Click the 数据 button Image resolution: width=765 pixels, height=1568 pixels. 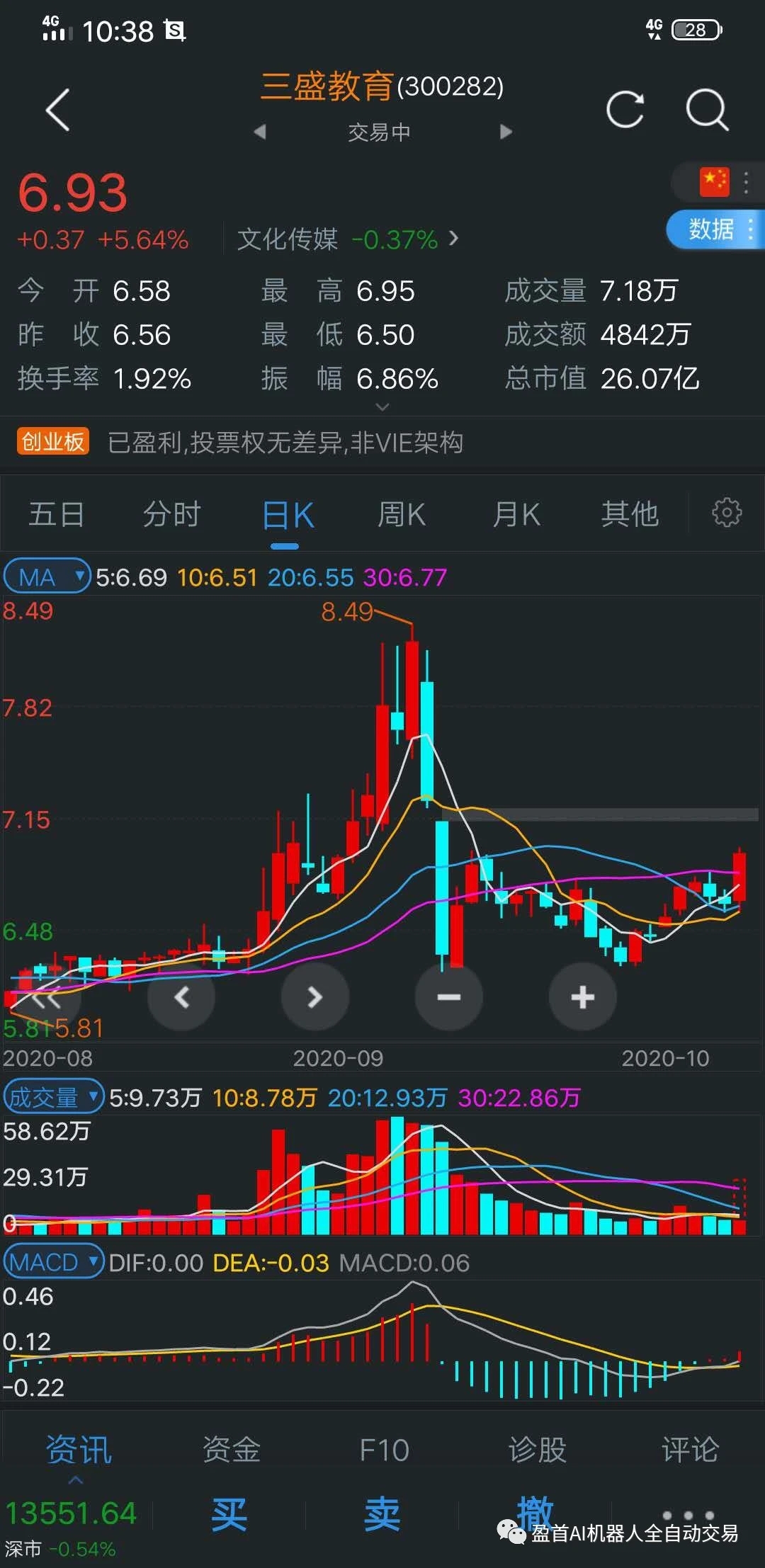tap(710, 229)
